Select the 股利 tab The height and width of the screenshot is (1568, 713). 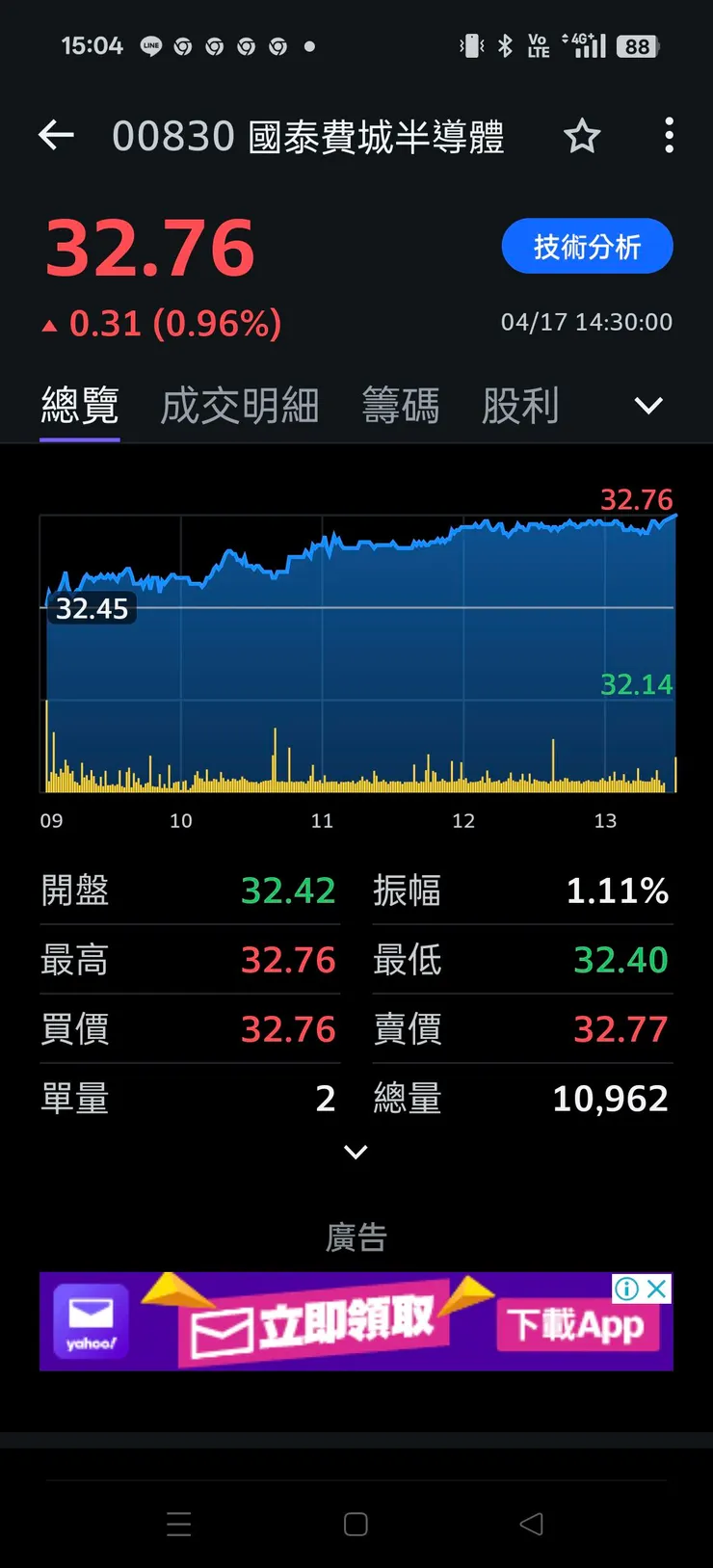click(519, 406)
